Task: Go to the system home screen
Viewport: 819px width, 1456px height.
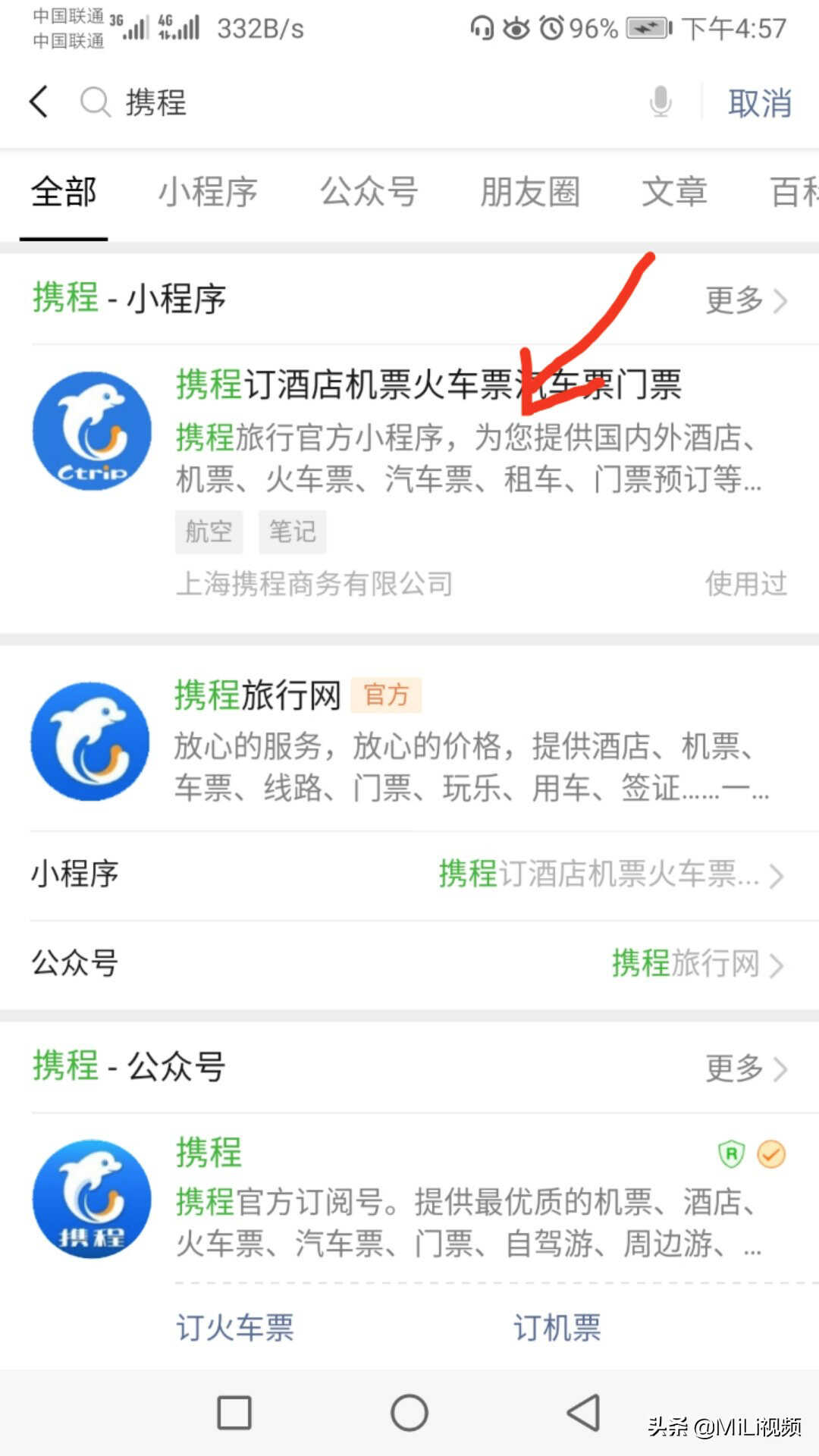Action: (x=409, y=1413)
